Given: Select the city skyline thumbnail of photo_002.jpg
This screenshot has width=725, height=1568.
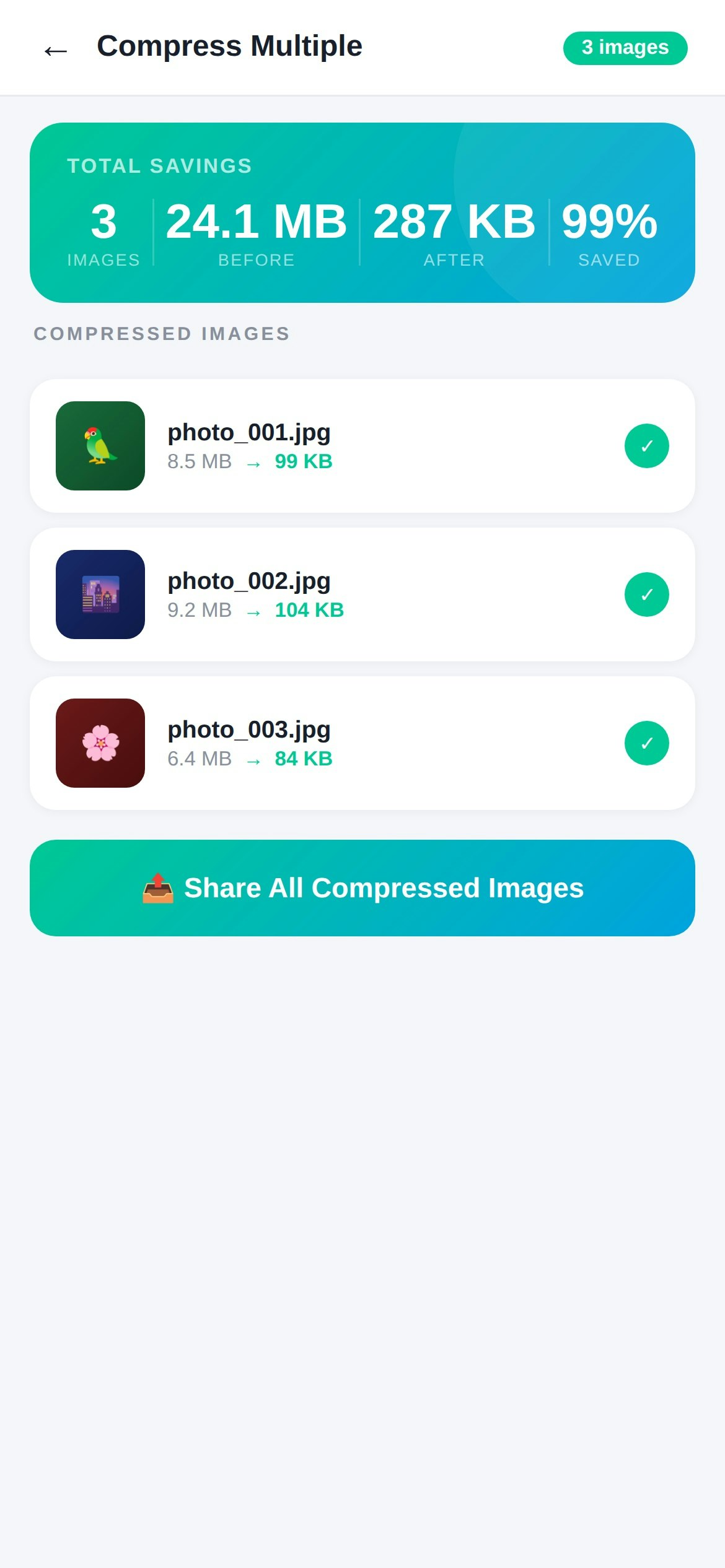Looking at the screenshot, I should [x=100, y=594].
